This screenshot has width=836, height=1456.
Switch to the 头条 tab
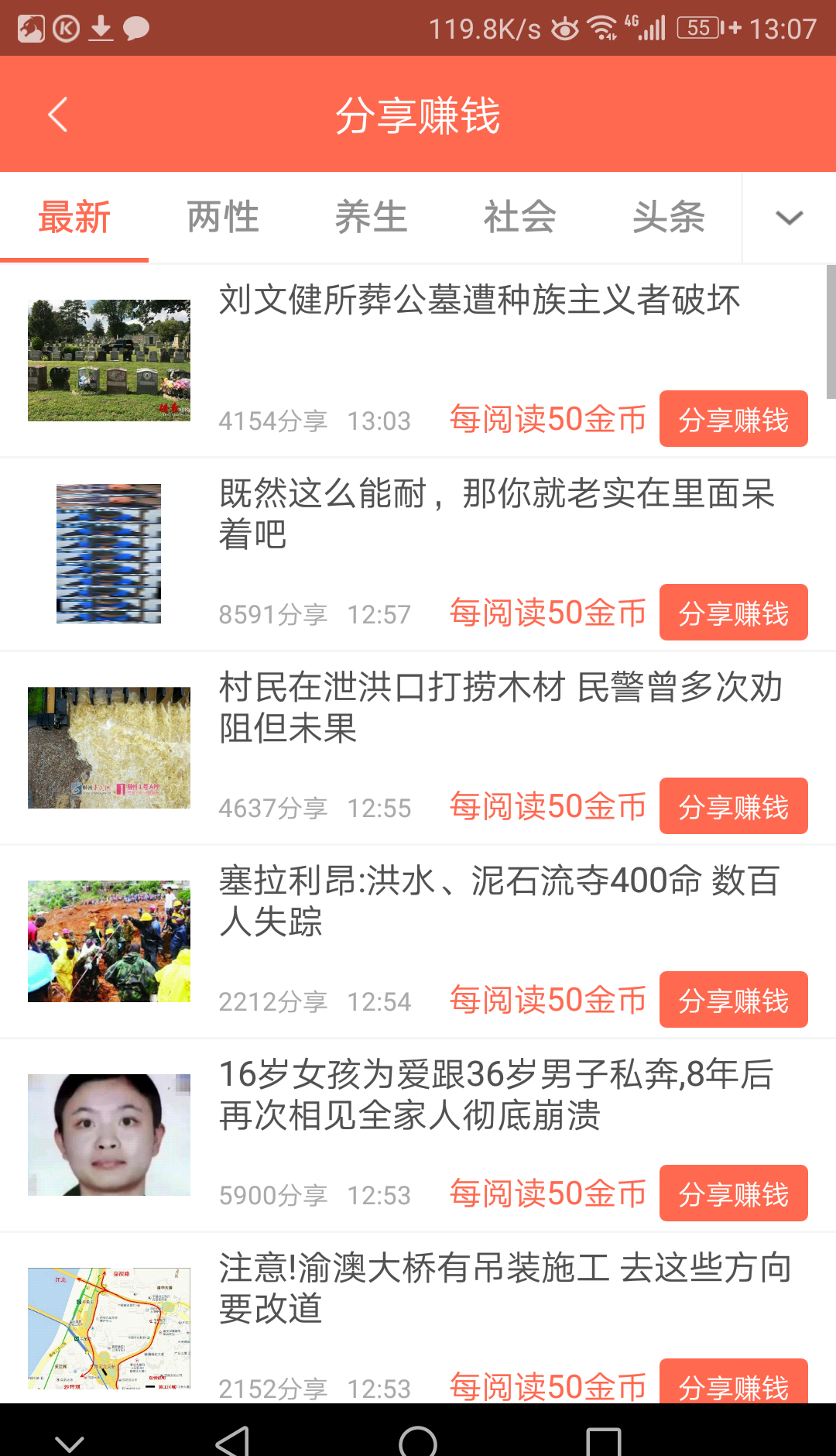point(669,217)
